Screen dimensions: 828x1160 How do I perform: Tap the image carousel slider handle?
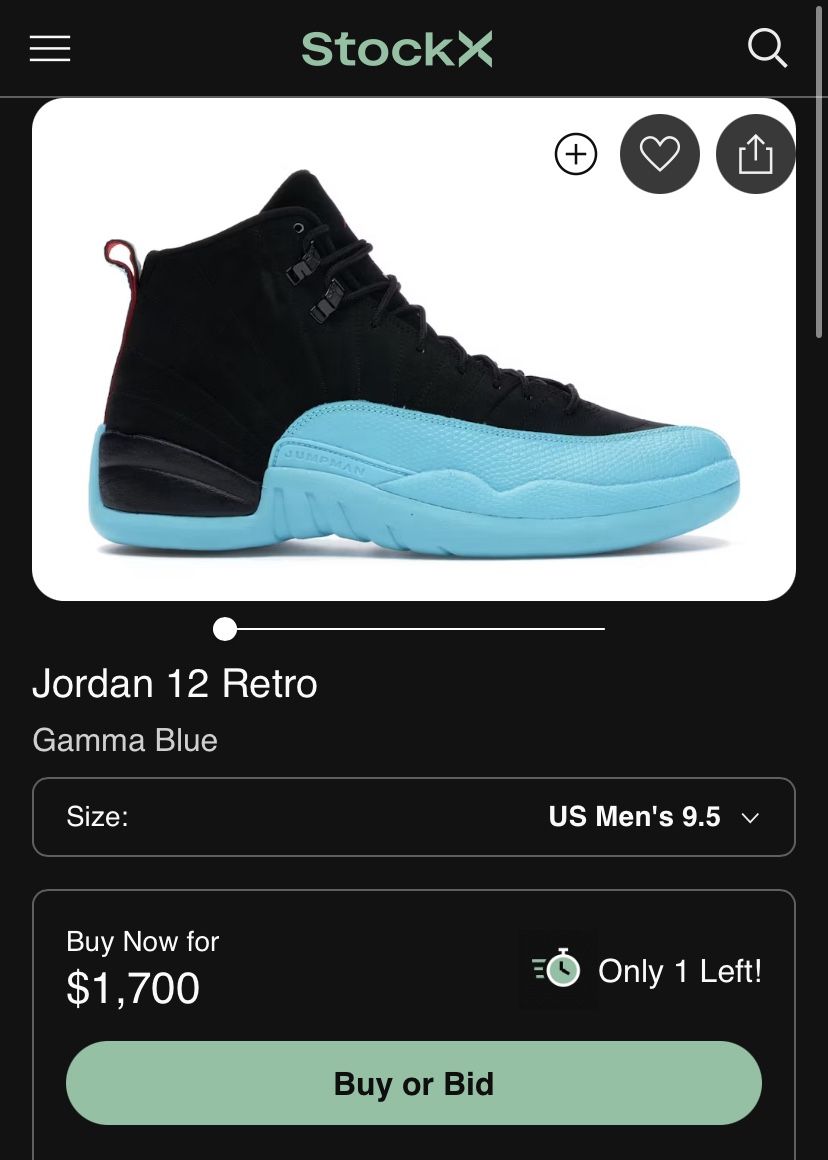pos(225,629)
